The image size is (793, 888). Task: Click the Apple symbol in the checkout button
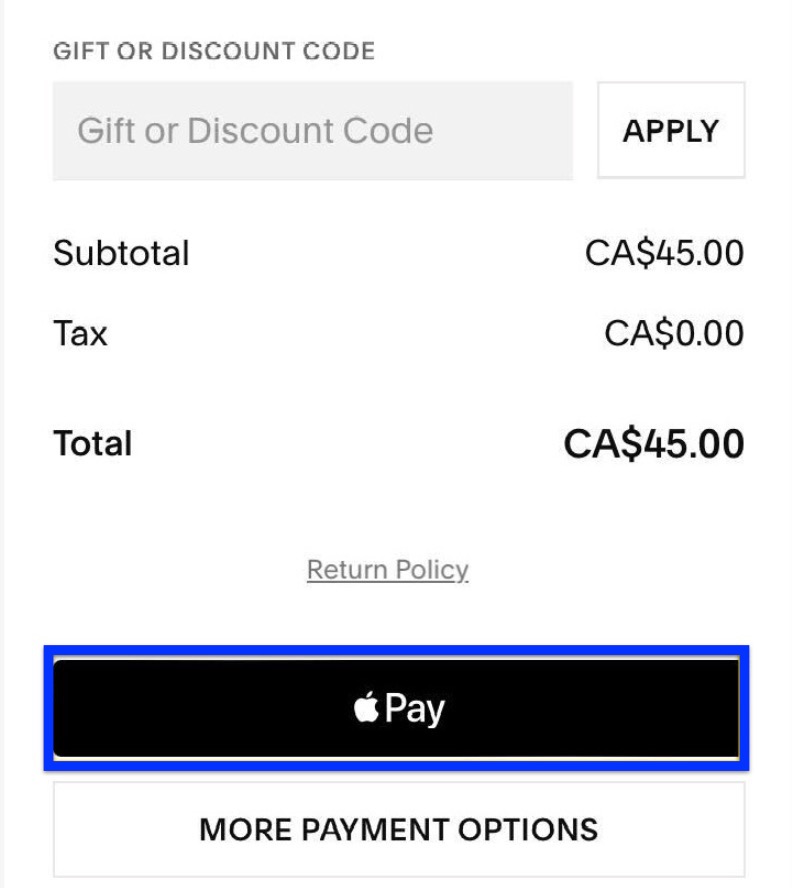pos(366,706)
